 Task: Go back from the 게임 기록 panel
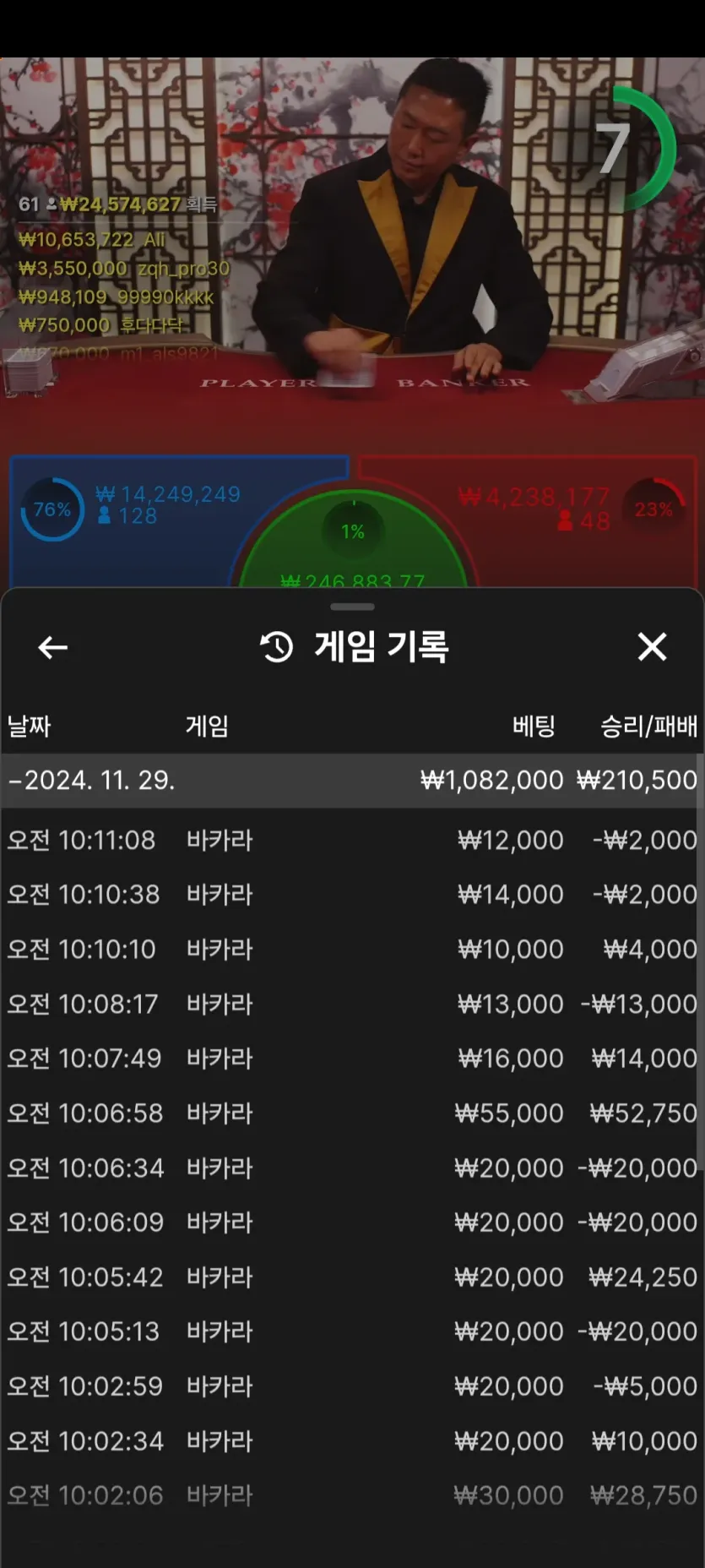pos(52,647)
